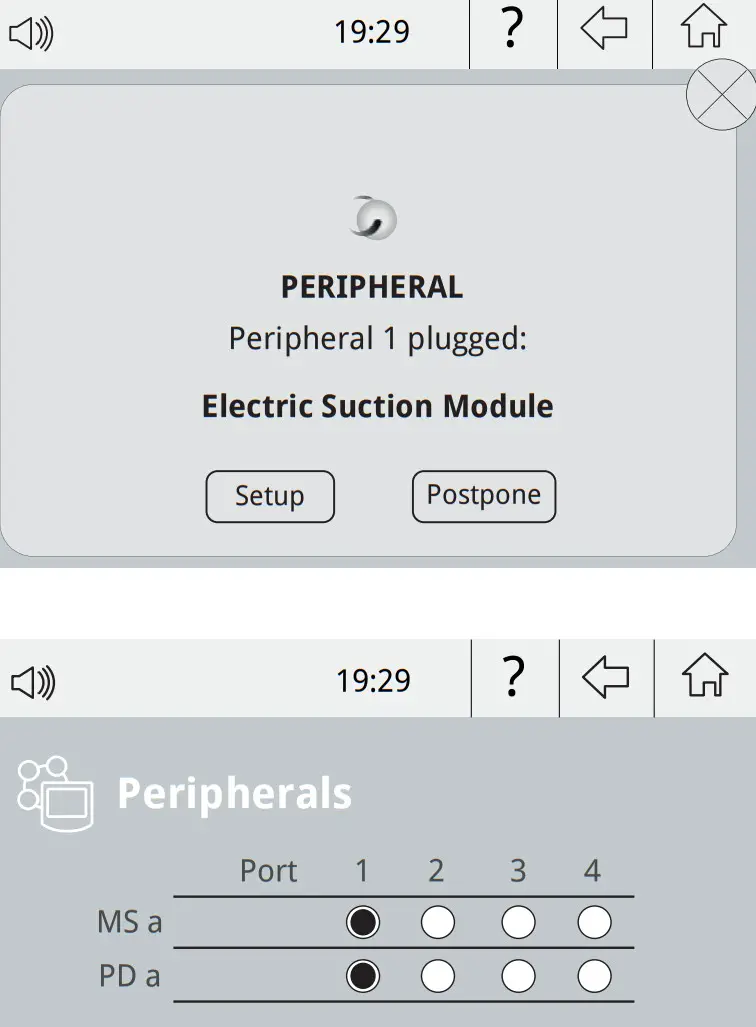This screenshot has height=1027, width=756.
Task: Go home from the Peripherals screen header
Action: [x=704, y=679]
